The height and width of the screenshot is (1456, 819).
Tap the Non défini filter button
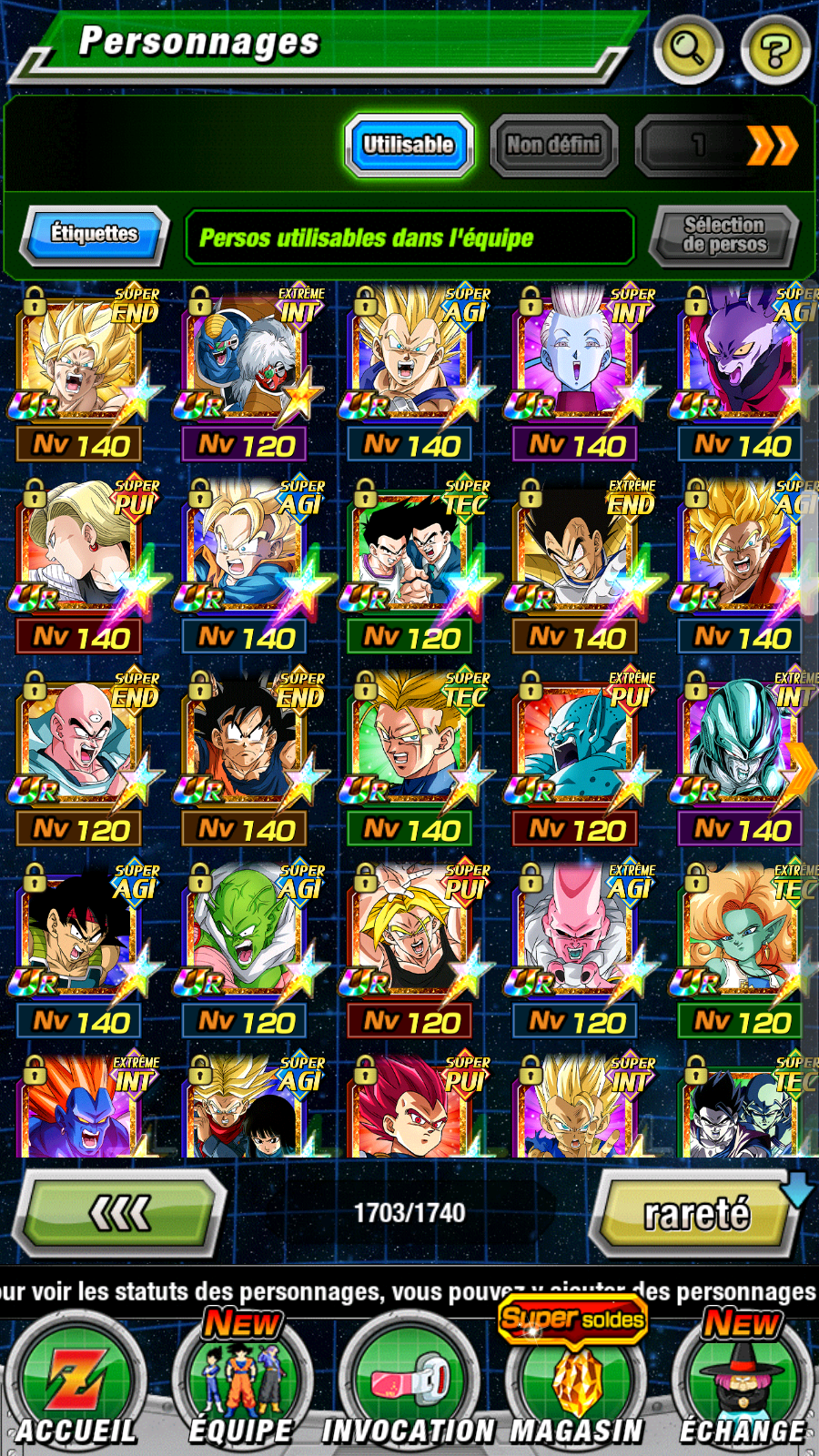553,146
